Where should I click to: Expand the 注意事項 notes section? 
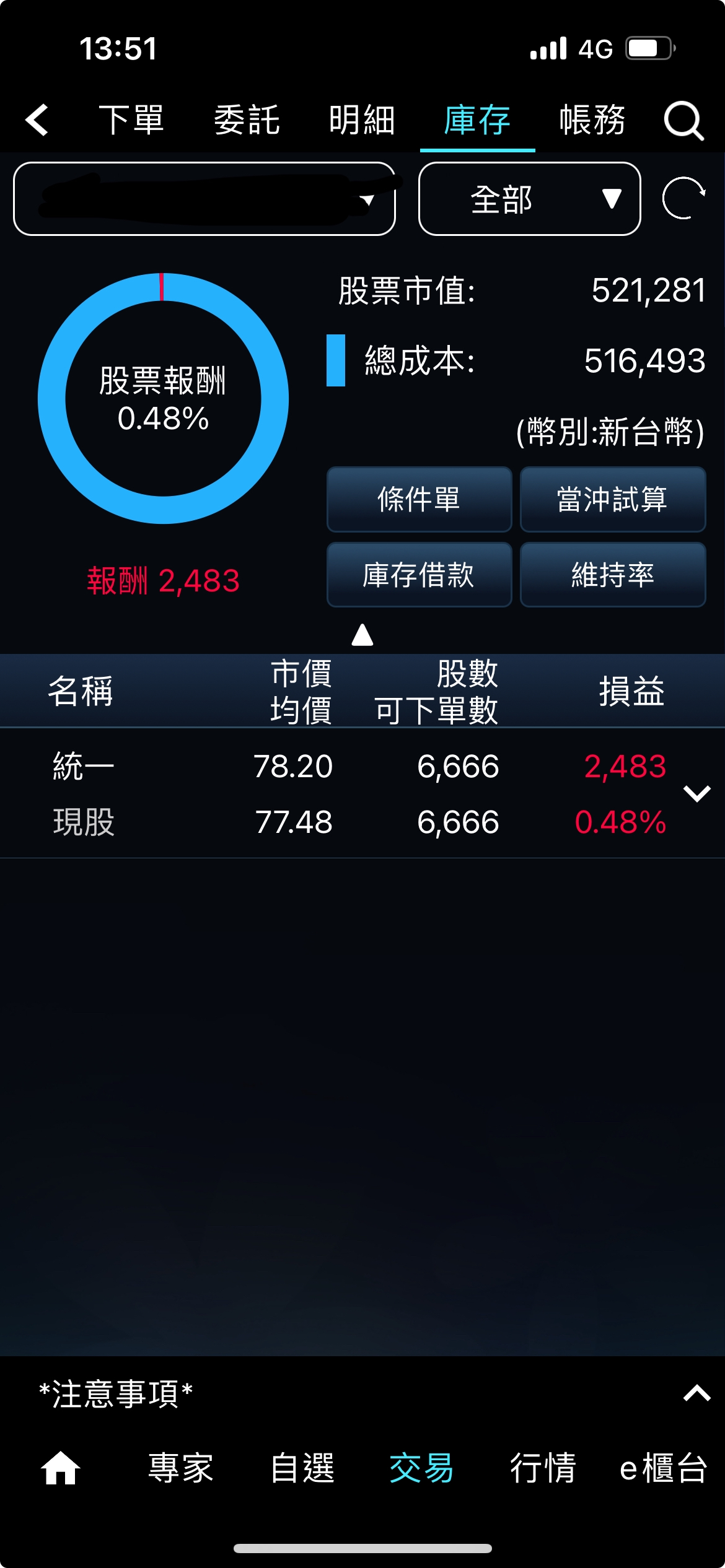(x=696, y=1393)
